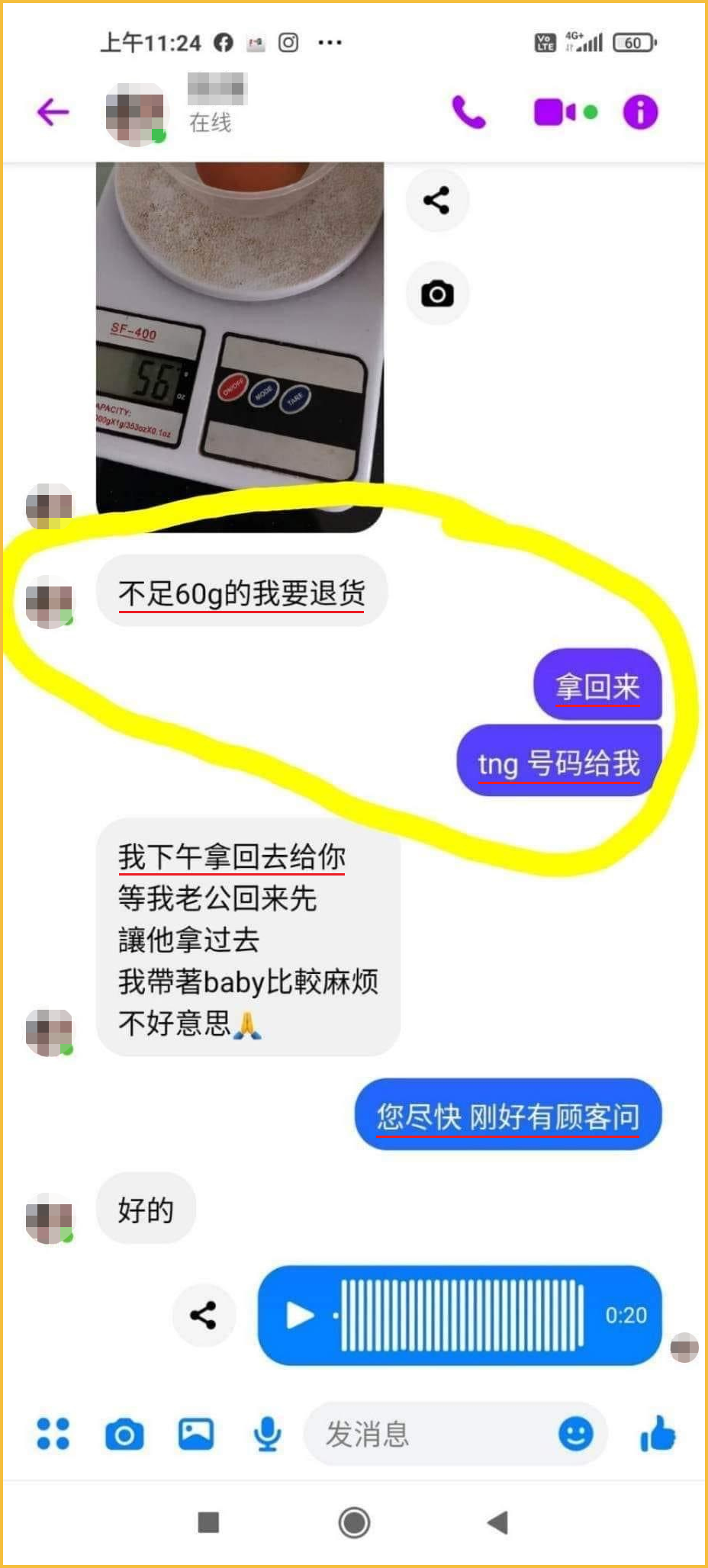Send a thumbs-up like

pos(658,1434)
